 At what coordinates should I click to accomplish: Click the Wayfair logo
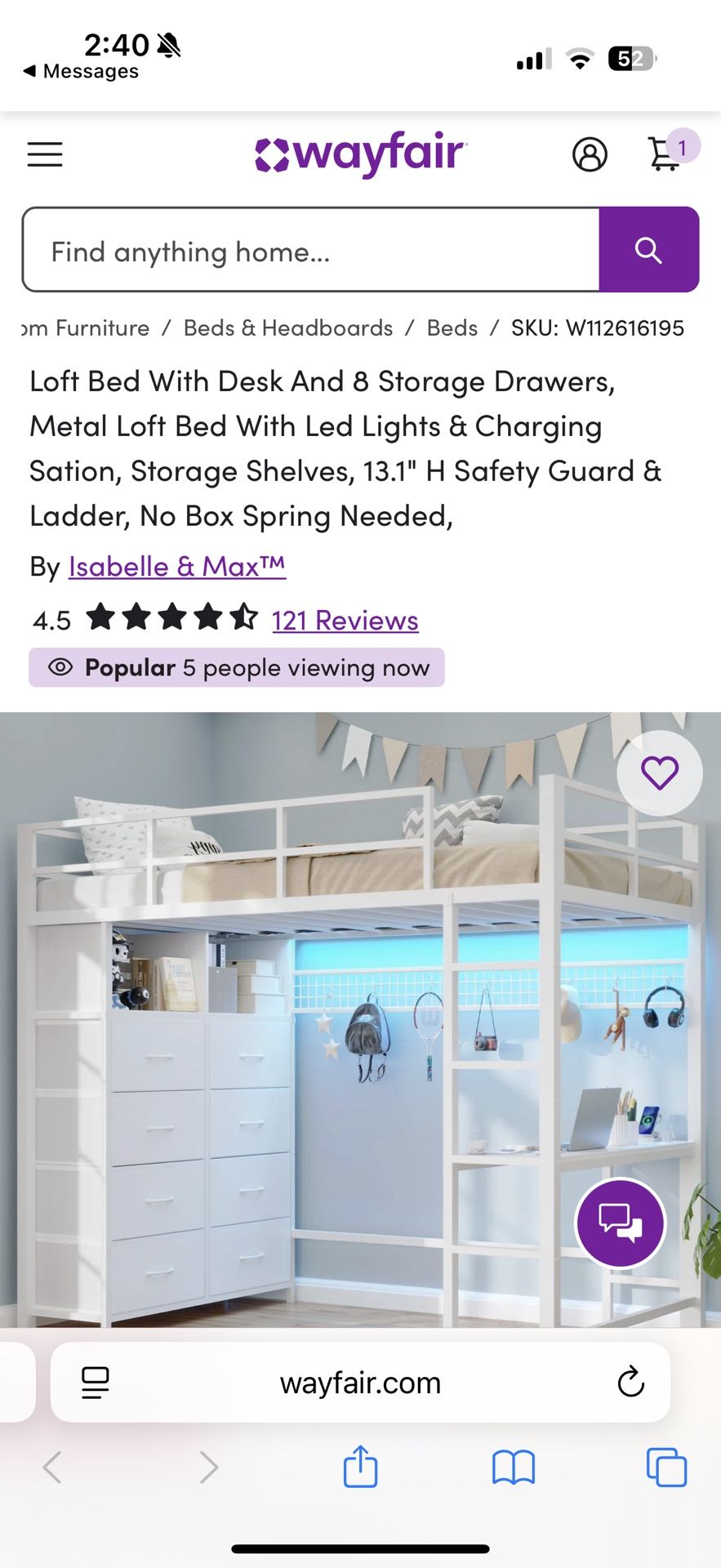point(360,154)
